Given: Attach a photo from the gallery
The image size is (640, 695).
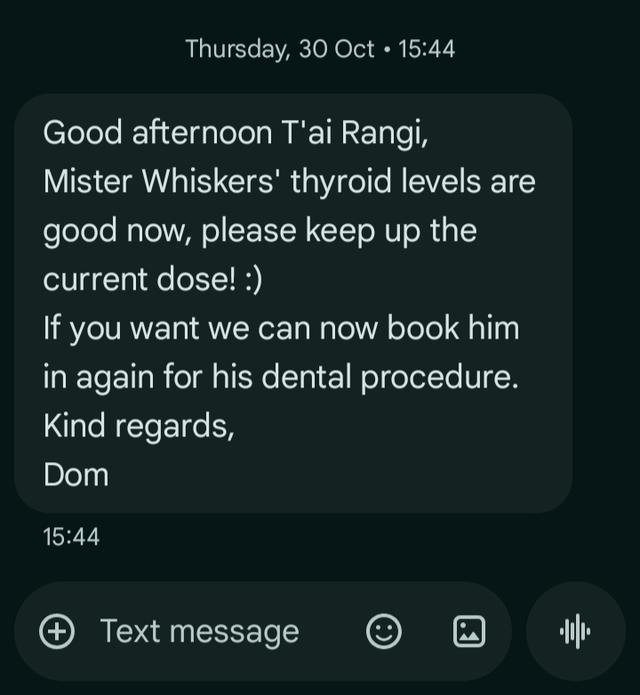Looking at the screenshot, I should click(x=469, y=631).
